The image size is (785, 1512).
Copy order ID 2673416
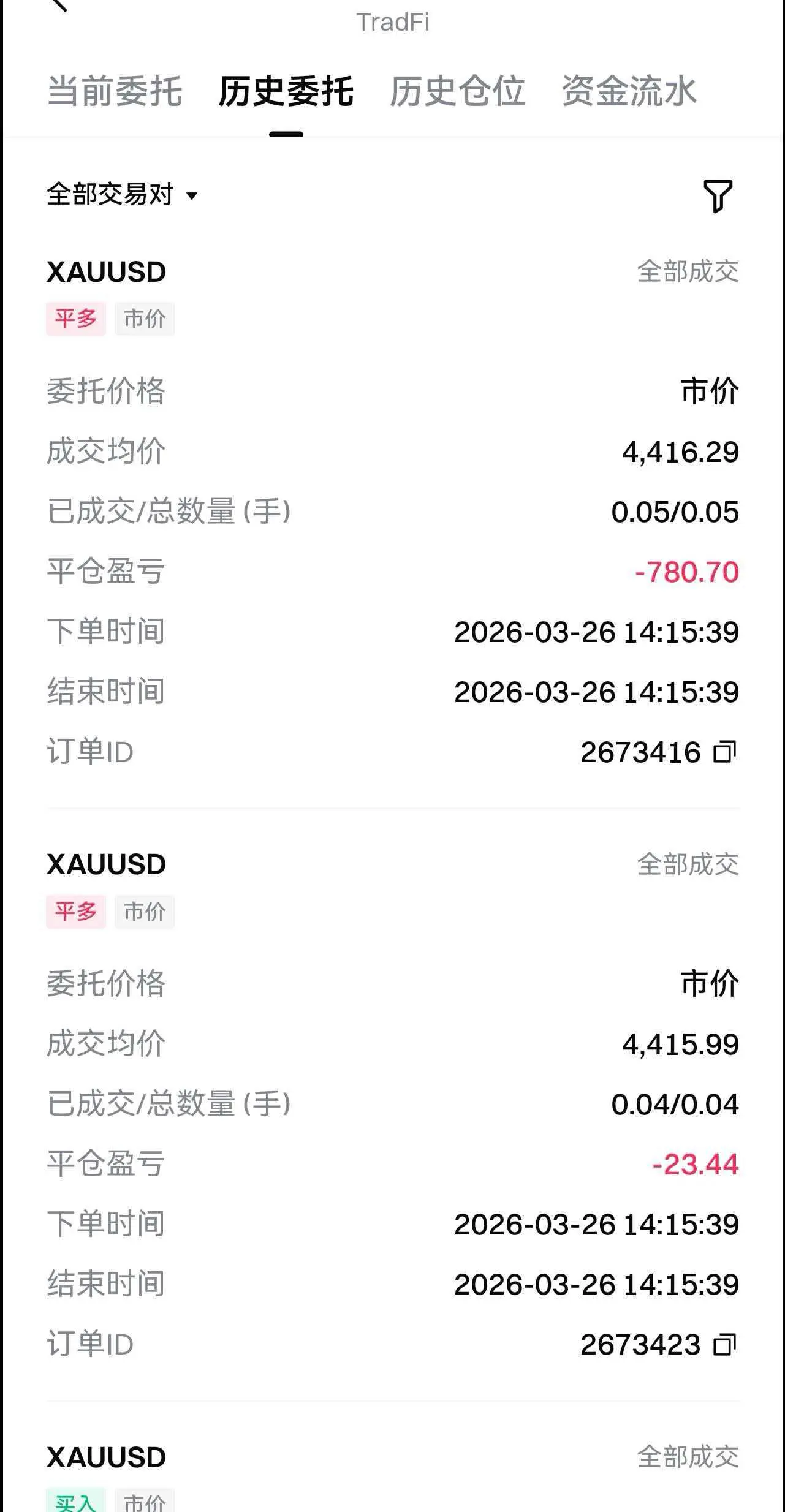[x=724, y=752]
